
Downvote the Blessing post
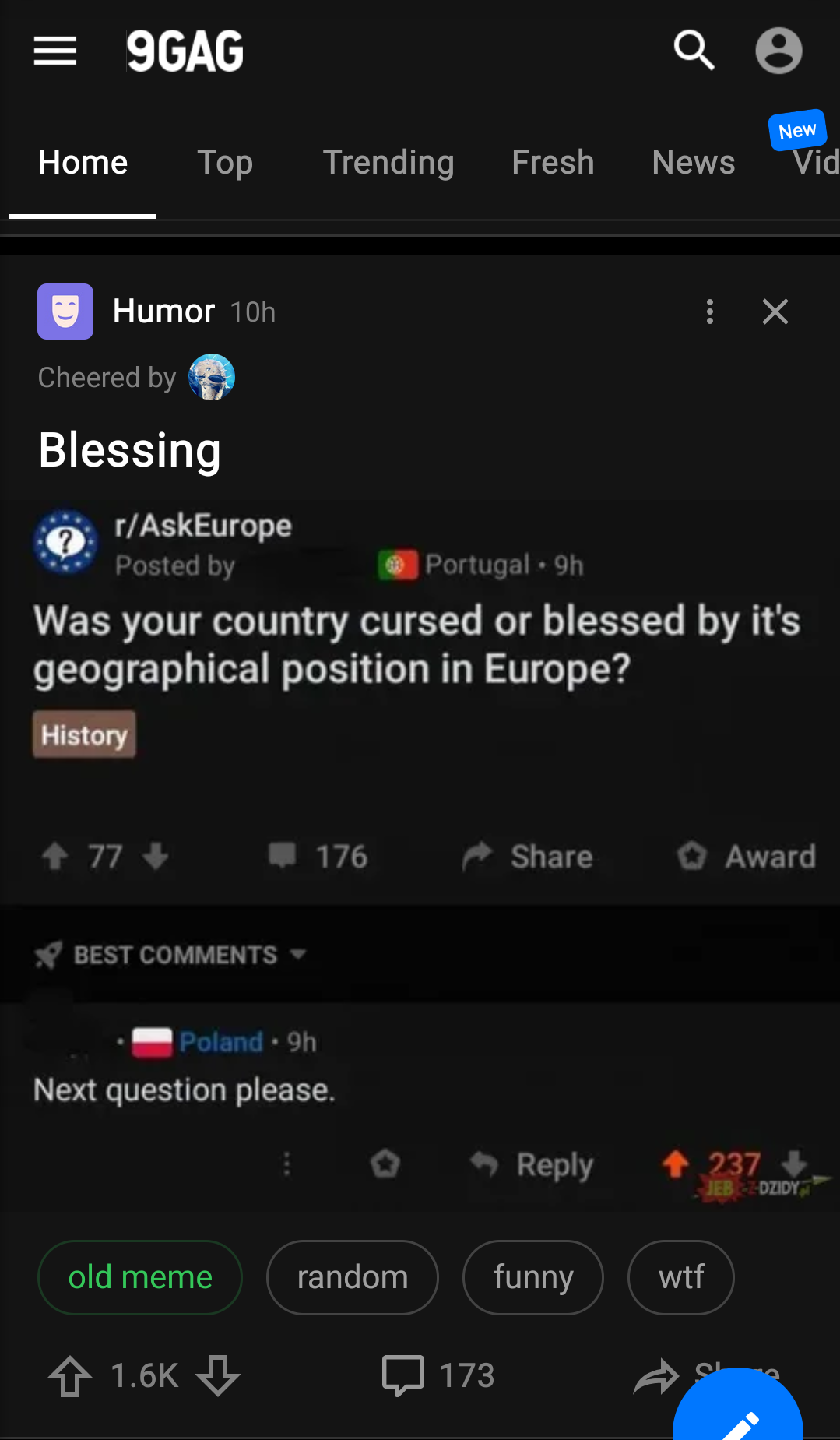(x=218, y=1376)
